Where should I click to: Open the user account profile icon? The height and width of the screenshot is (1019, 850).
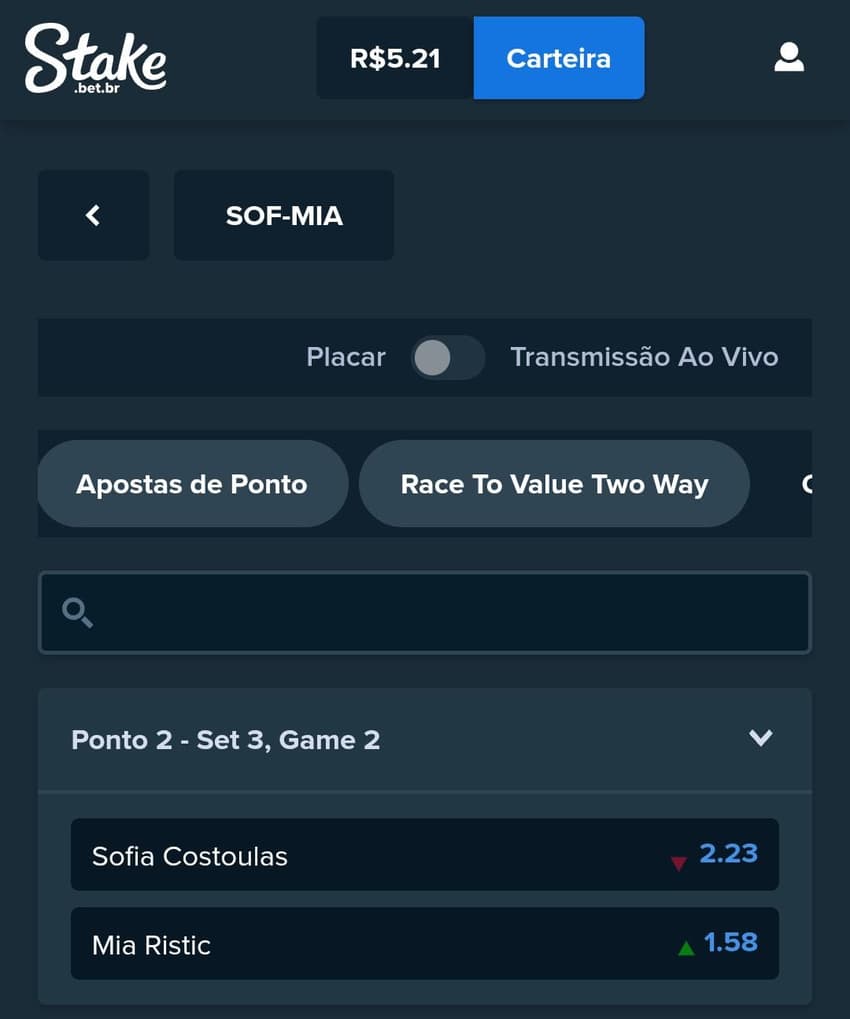click(789, 58)
